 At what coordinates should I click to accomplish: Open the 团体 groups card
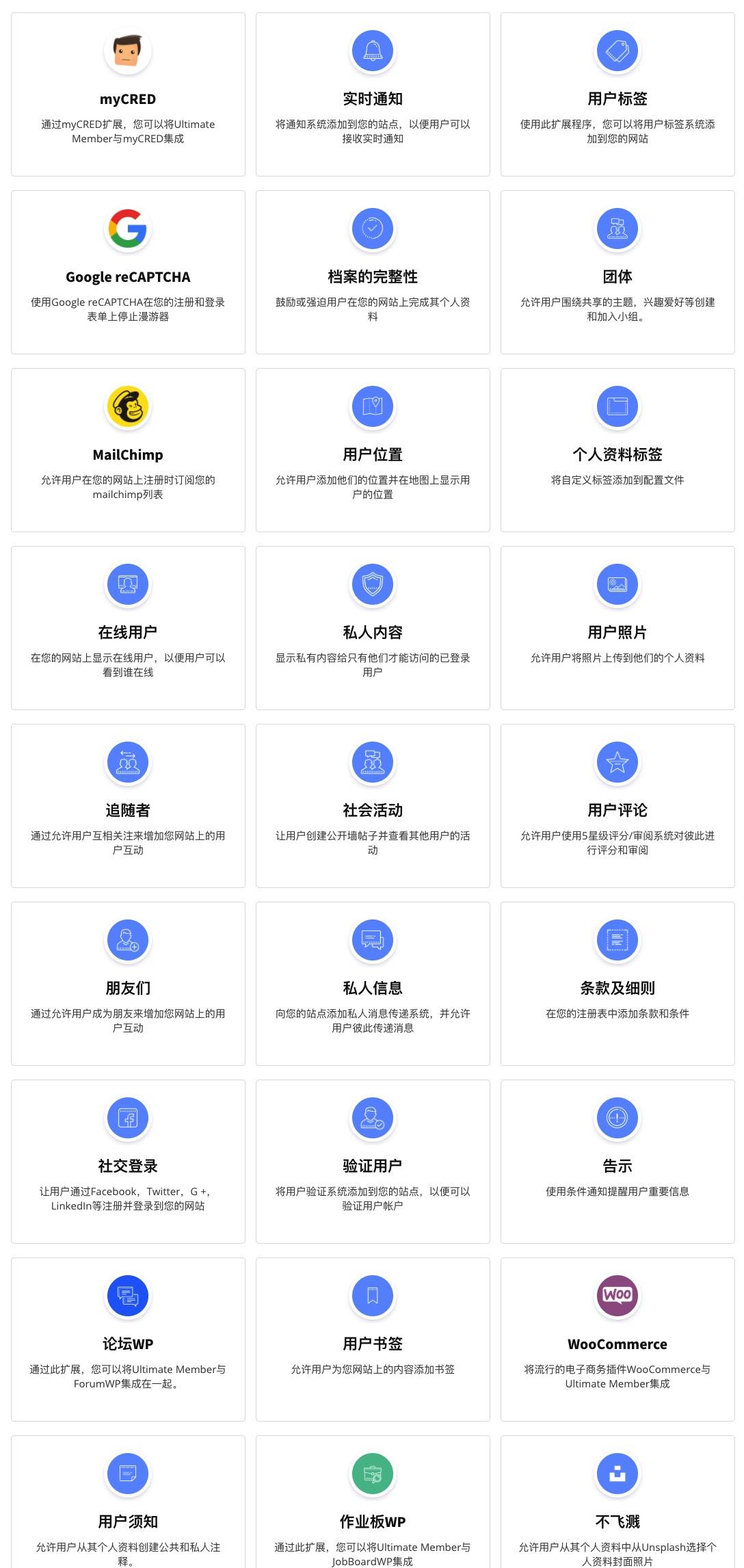tap(617, 277)
